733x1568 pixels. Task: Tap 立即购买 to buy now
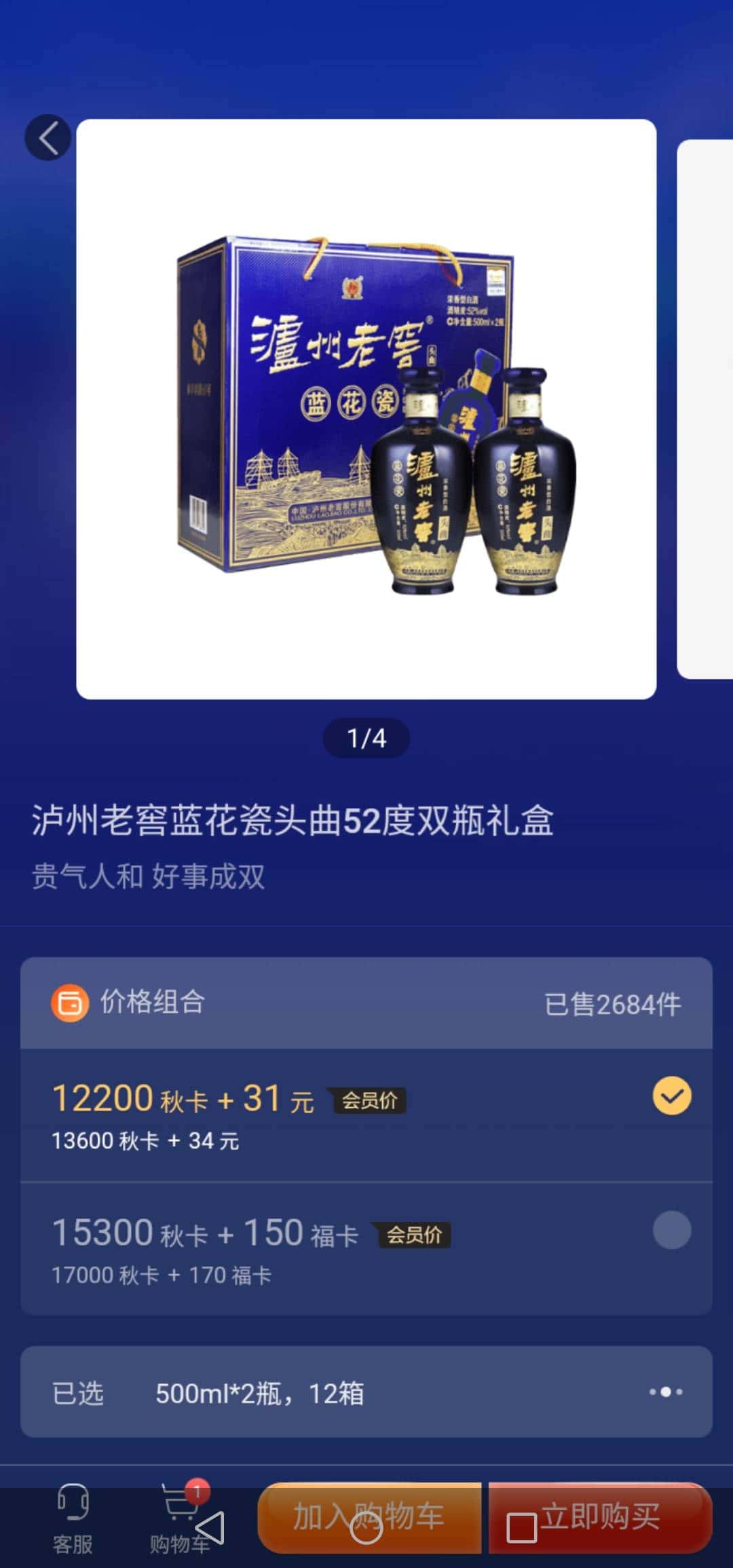(x=600, y=1516)
